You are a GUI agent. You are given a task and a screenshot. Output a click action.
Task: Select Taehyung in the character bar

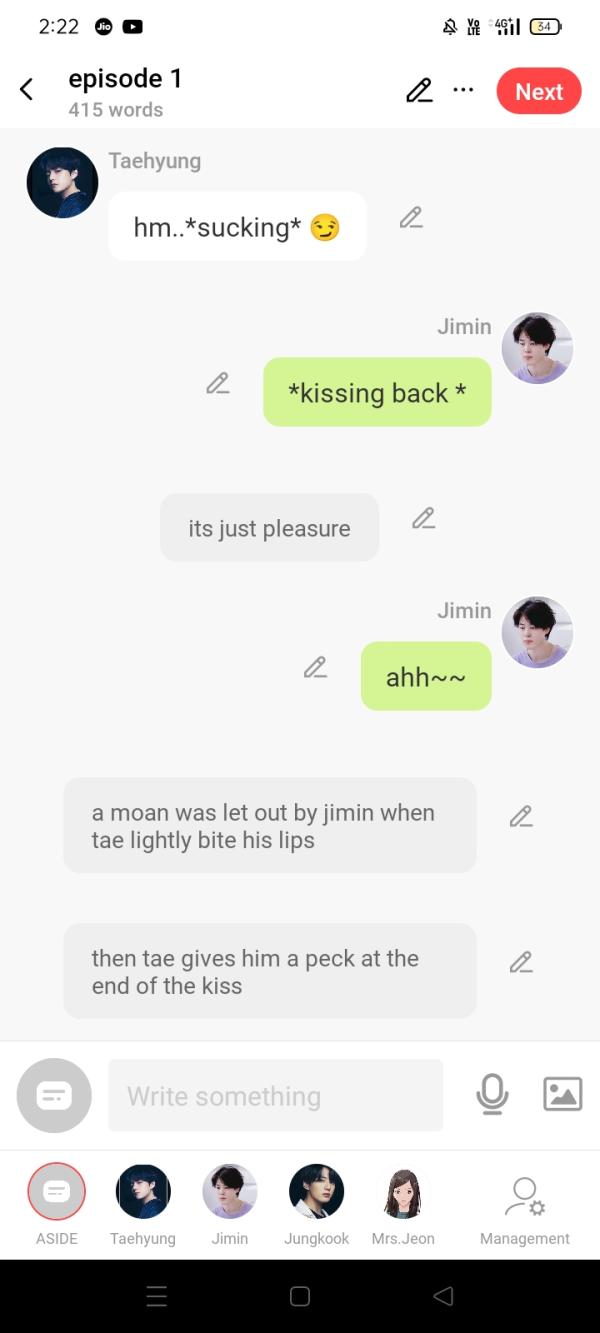[x=143, y=1192]
